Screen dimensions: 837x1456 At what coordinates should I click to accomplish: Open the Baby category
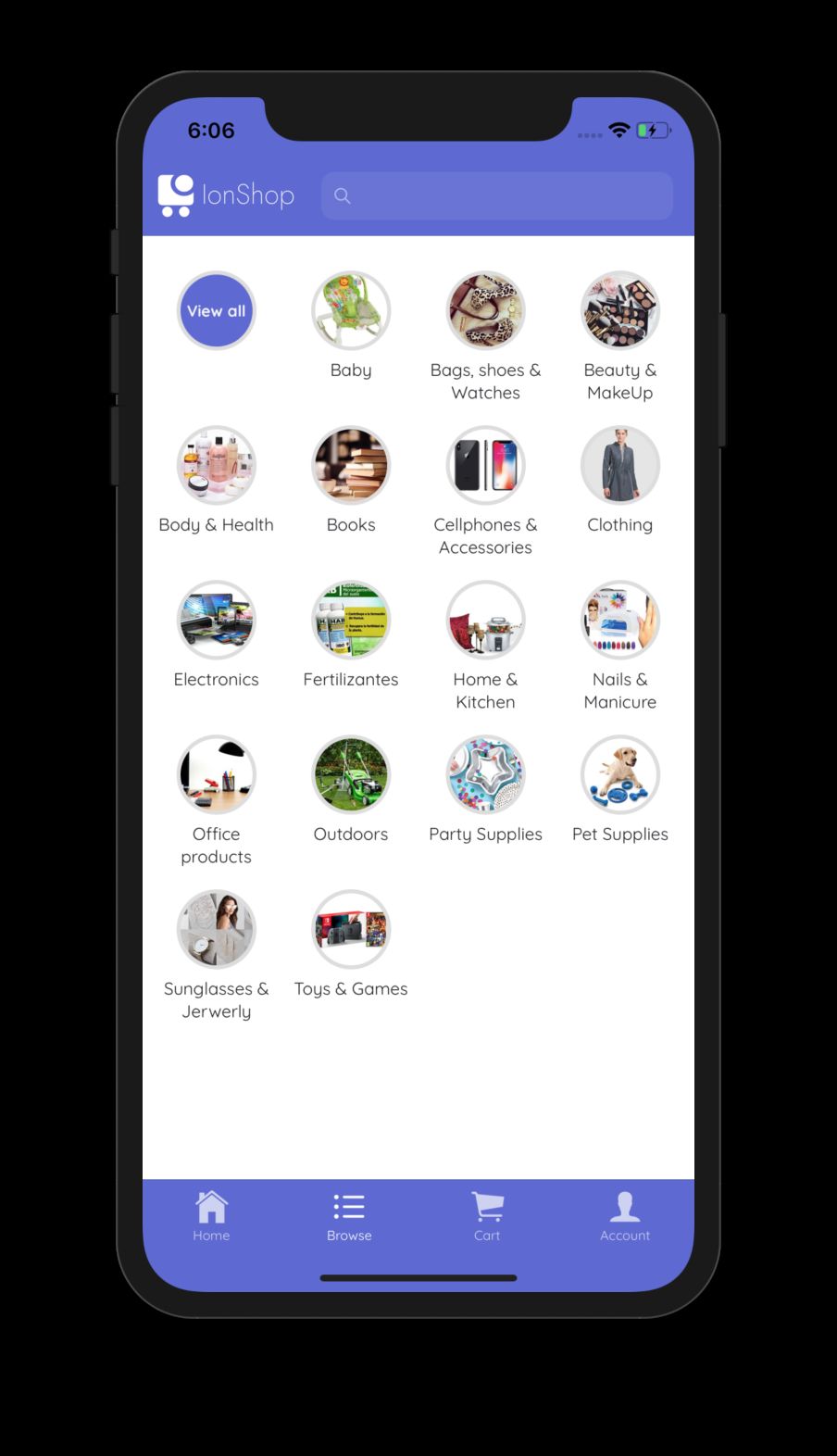pyautogui.click(x=351, y=311)
